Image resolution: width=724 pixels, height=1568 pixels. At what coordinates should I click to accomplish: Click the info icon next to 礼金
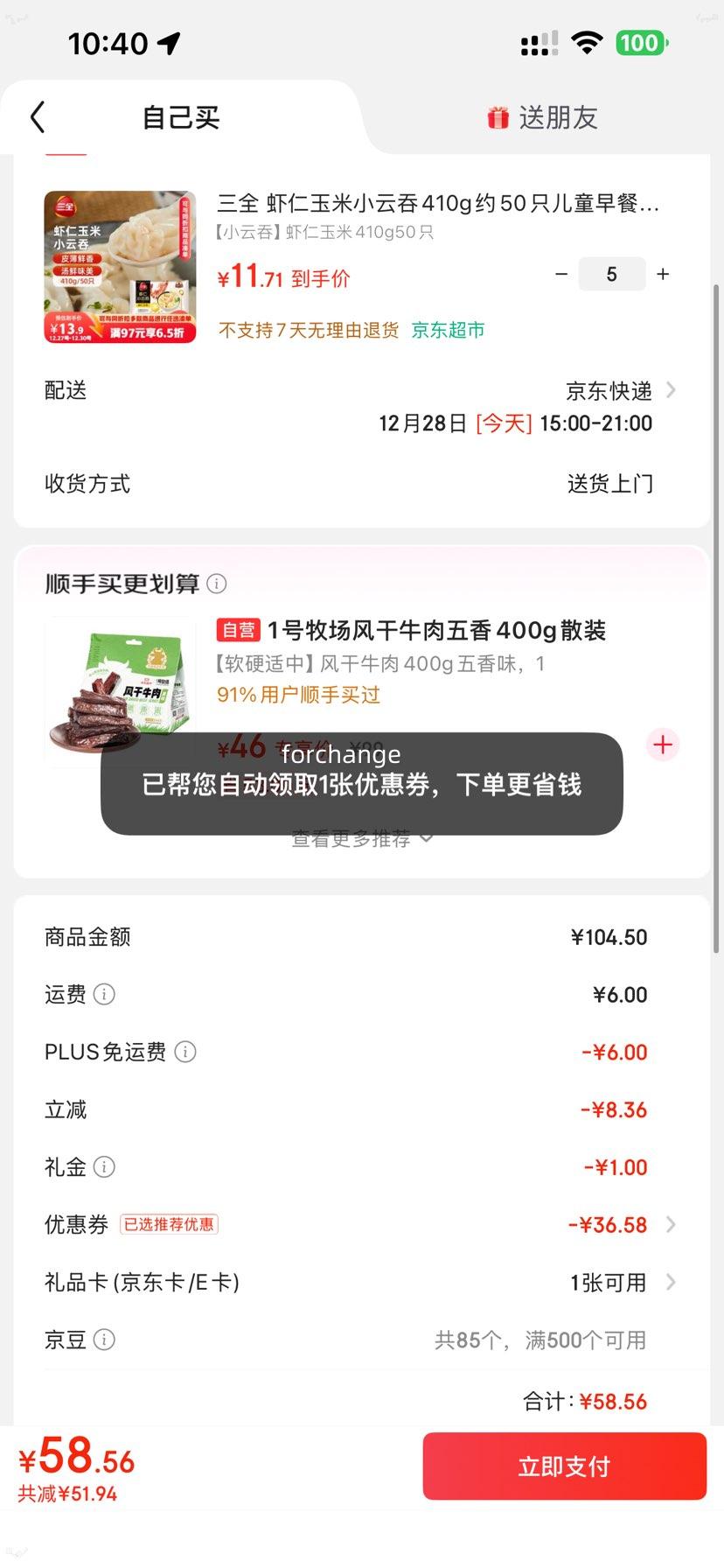pyautogui.click(x=105, y=1166)
